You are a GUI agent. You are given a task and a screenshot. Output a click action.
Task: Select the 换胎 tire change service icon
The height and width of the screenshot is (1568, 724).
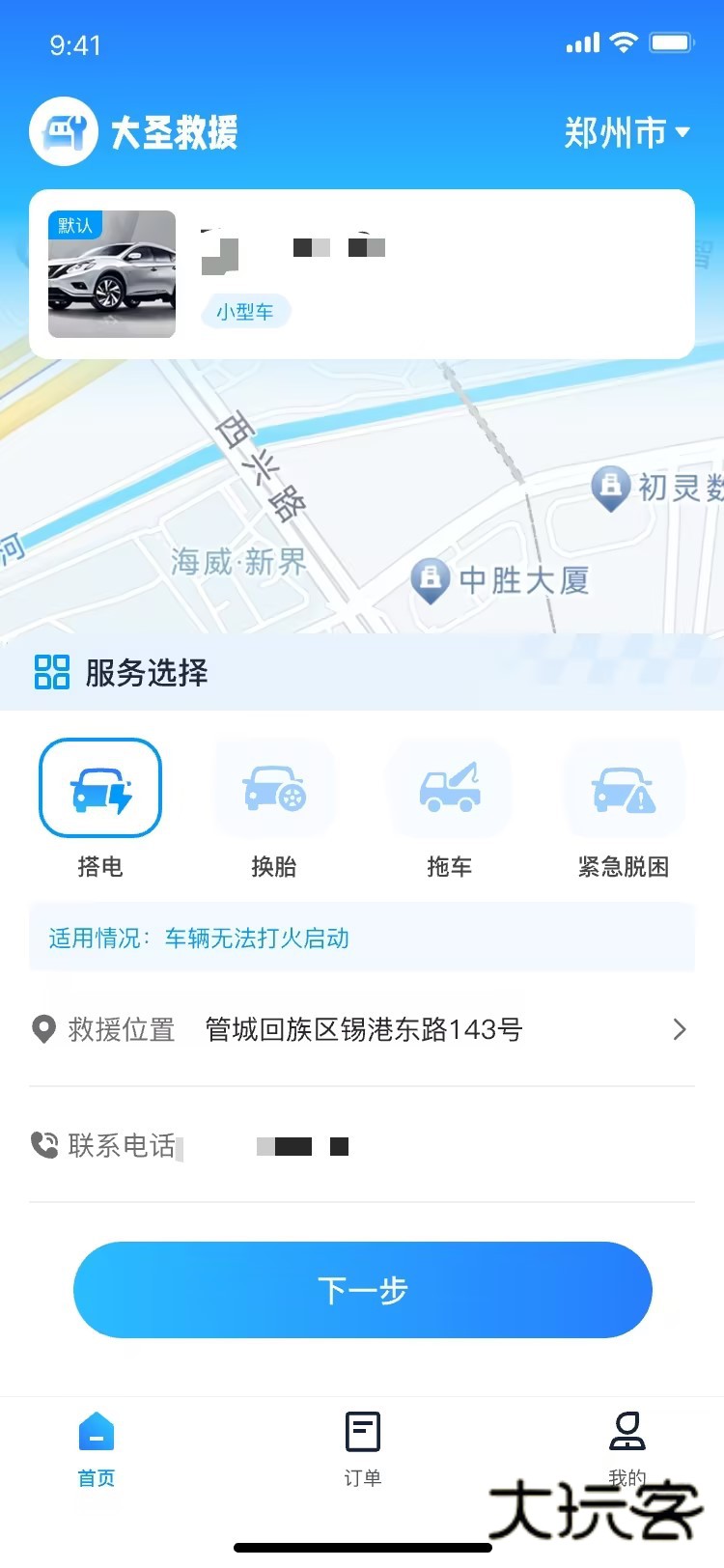274,787
